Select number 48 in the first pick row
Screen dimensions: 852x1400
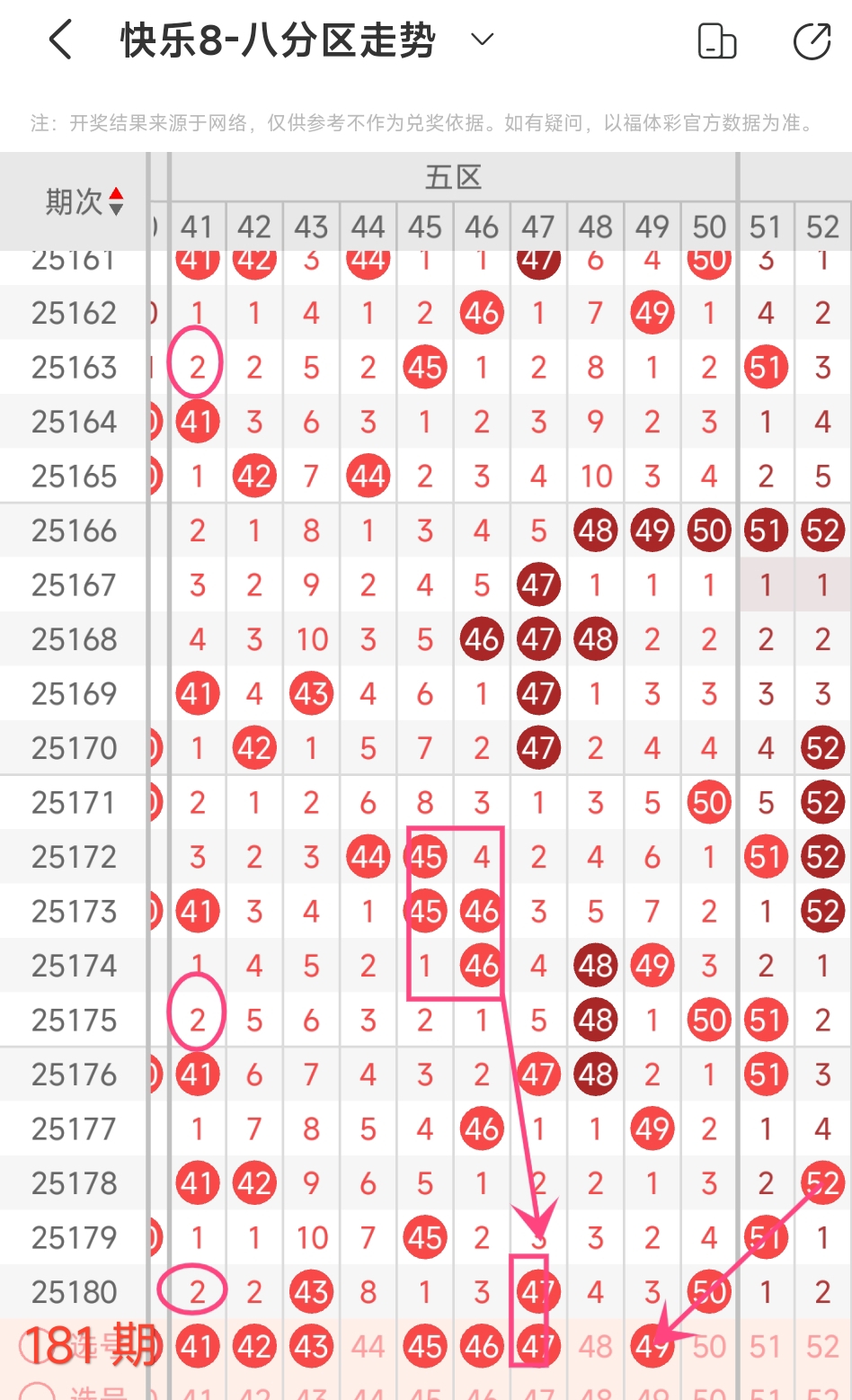596,1346
